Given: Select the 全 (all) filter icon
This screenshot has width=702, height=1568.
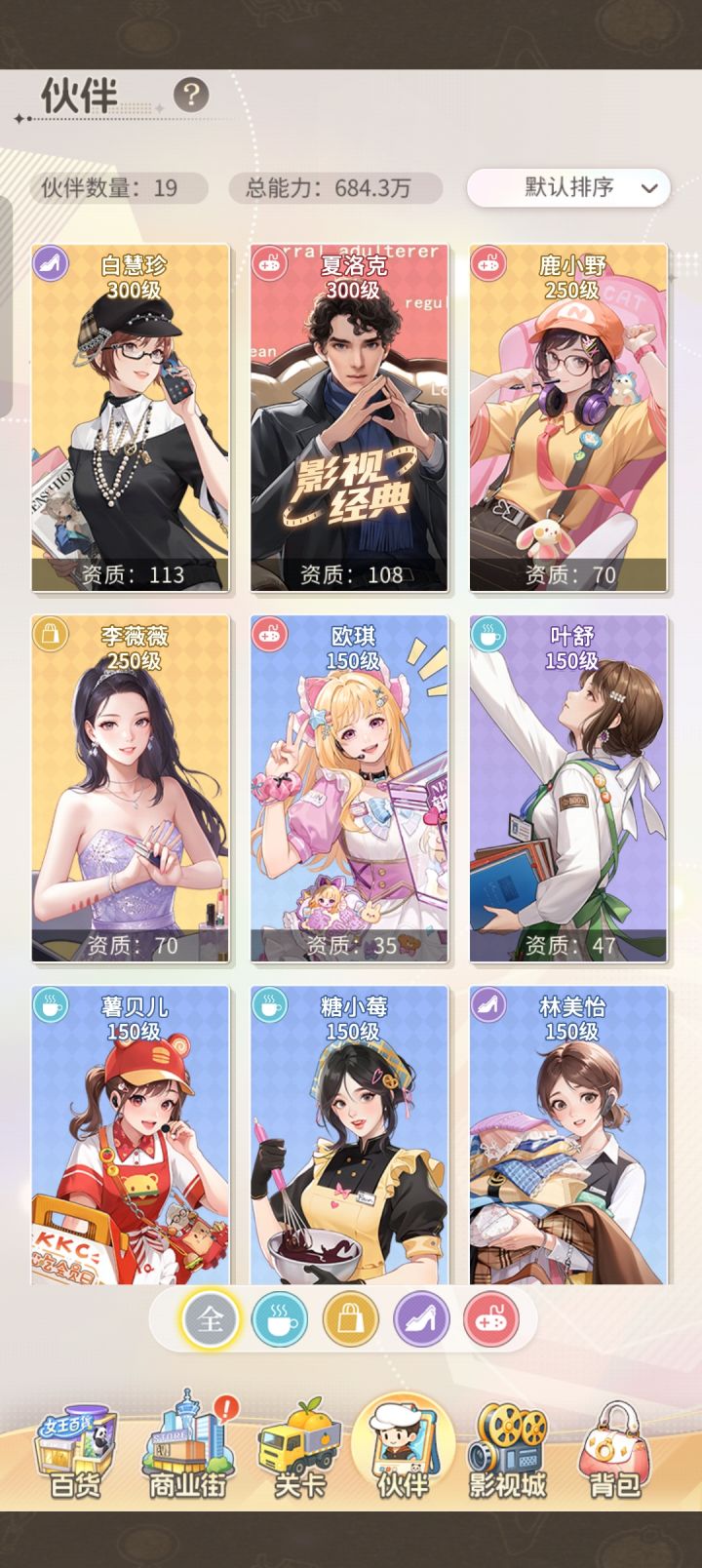Looking at the screenshot, I should pos(213,1318).
